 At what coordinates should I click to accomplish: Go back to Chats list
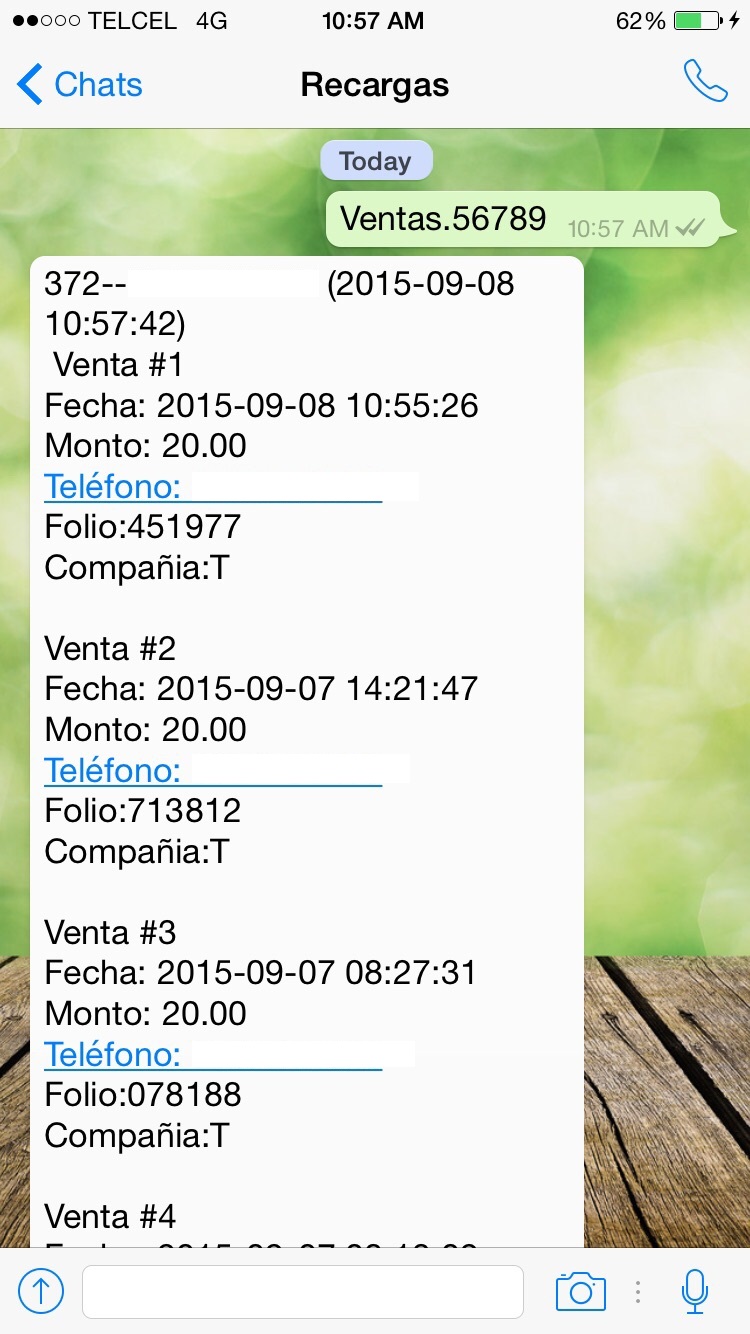80,85
